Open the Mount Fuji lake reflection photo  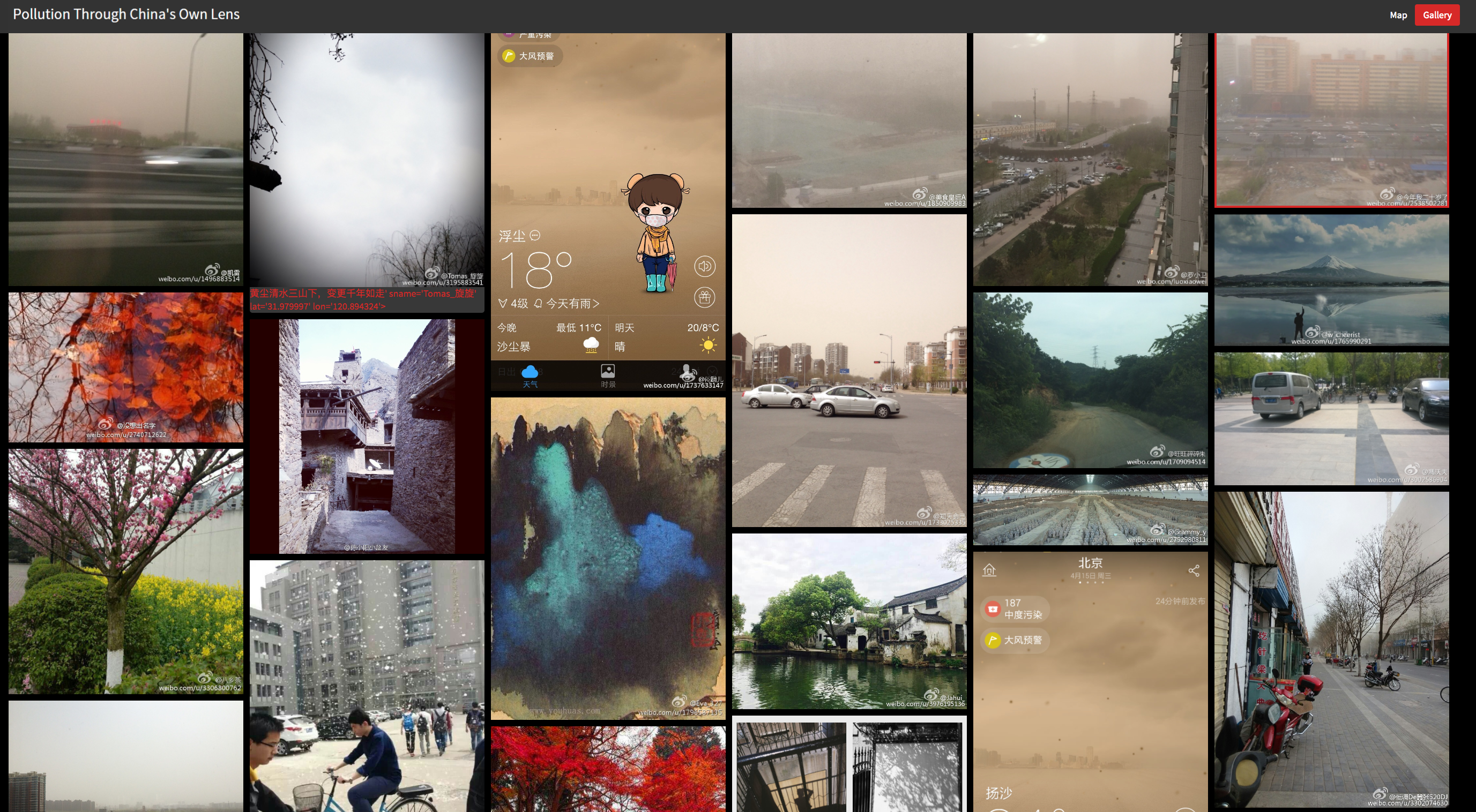coord(1331,280)
